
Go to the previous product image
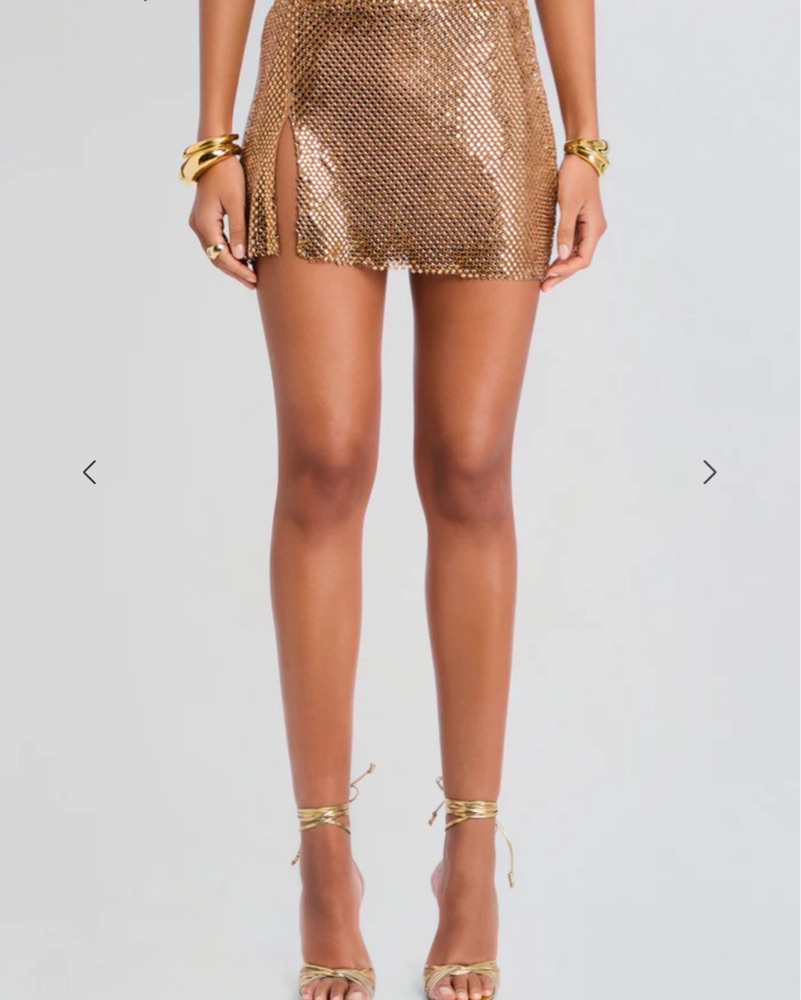[x=90, y=472]
